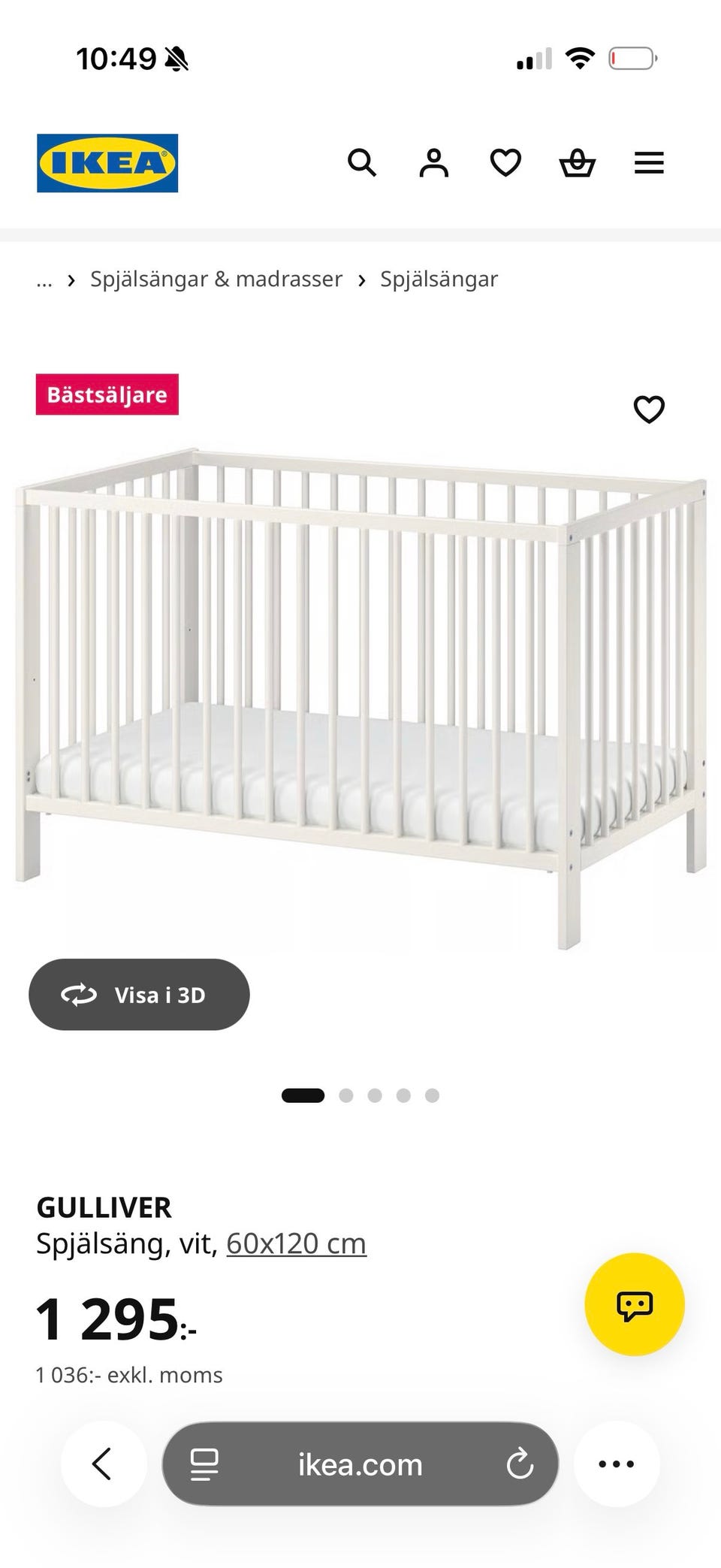Image resolution: width=721 pixels, height=1568 pixels.
Task: Open browser more options menu
Action: 617,1464
